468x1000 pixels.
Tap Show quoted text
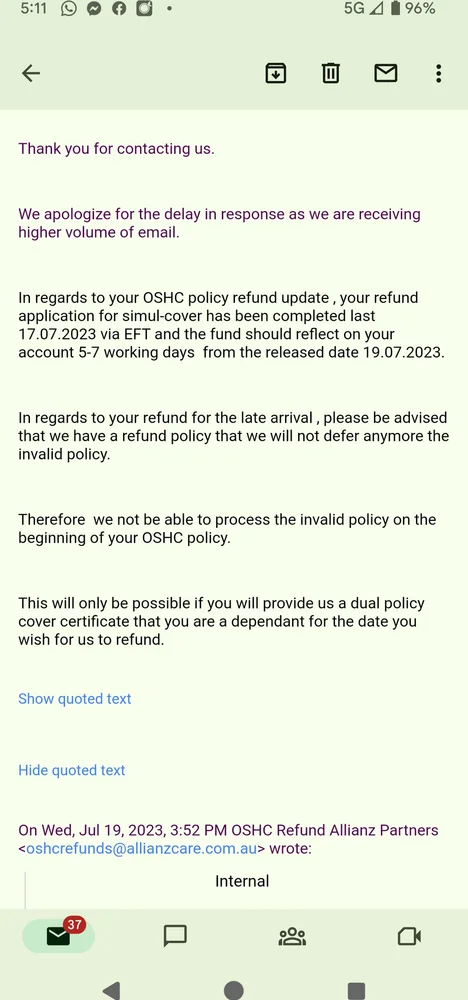pos(75,698)
